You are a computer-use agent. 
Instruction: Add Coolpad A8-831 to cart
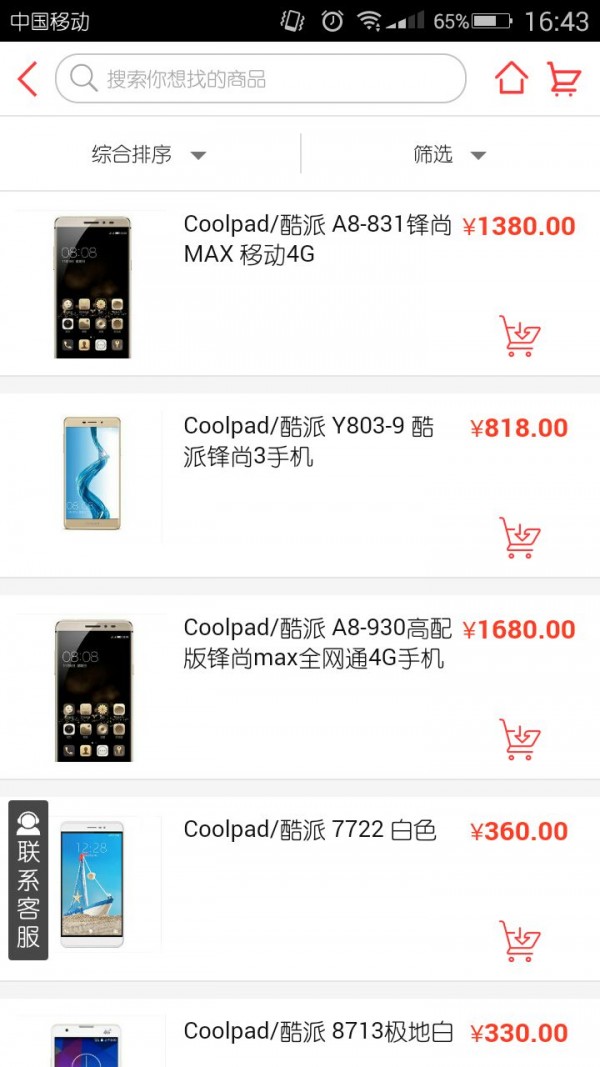520,336
